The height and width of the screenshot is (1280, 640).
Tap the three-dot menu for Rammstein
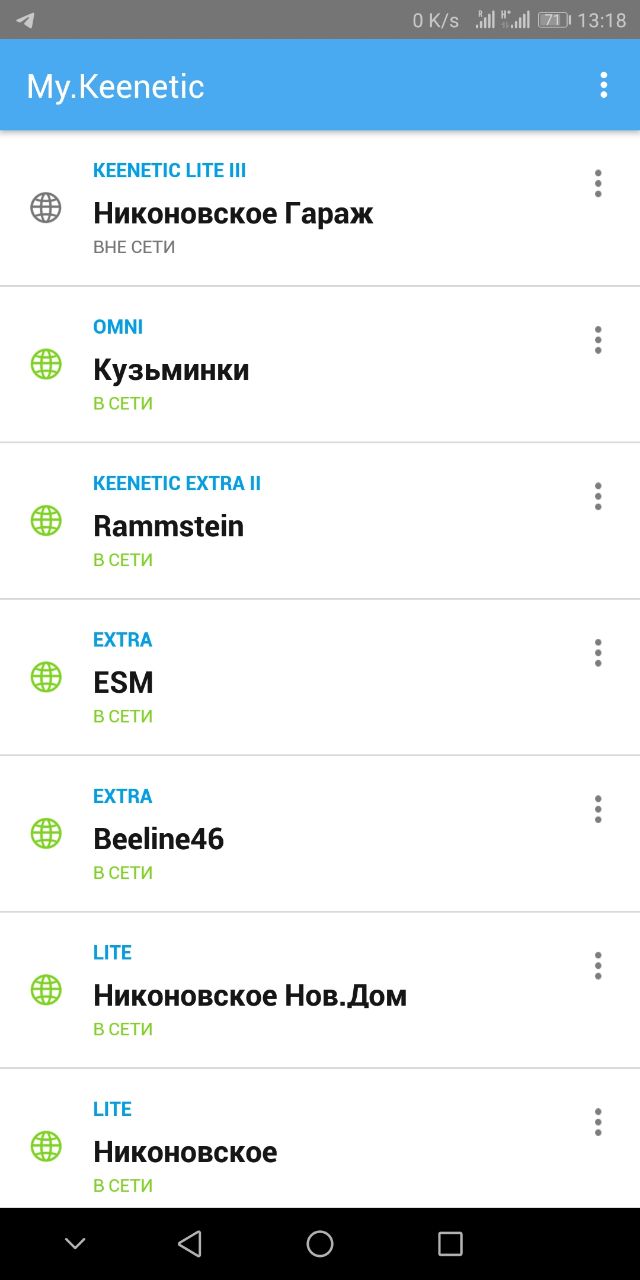[x=598, y=496]
